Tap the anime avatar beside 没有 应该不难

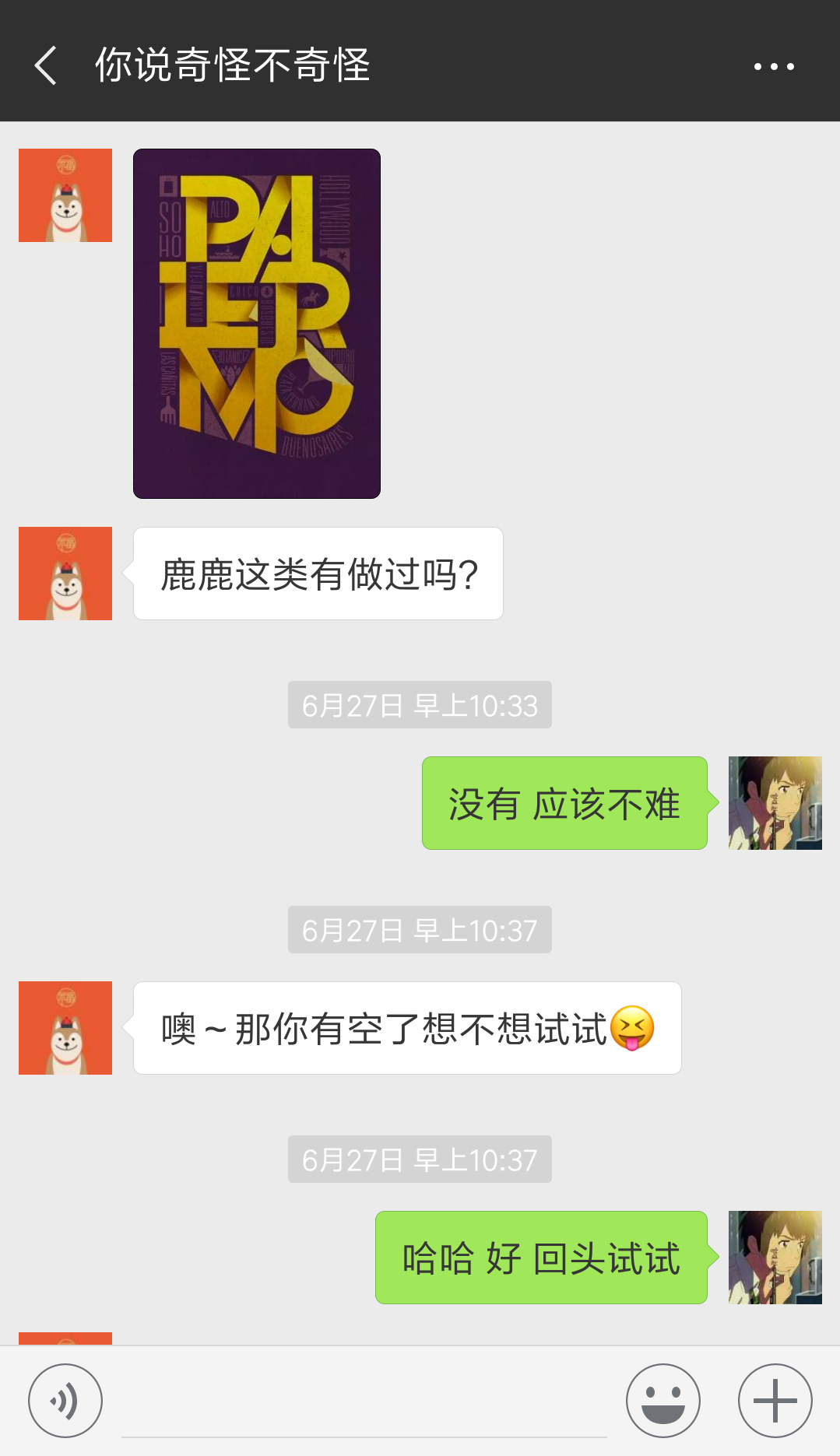[x=775, y=803]
